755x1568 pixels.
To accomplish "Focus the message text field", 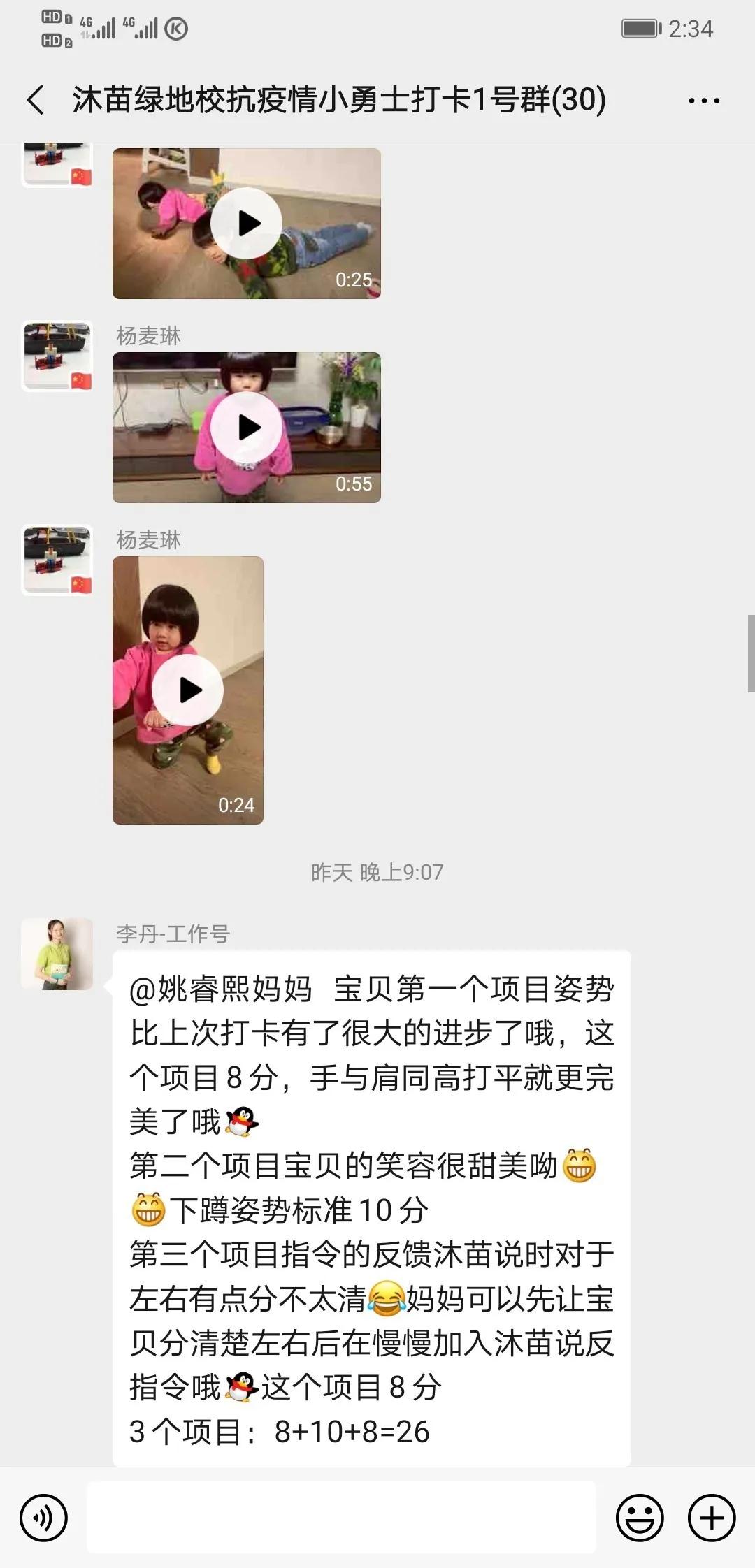I will [x=341, y=1517].
